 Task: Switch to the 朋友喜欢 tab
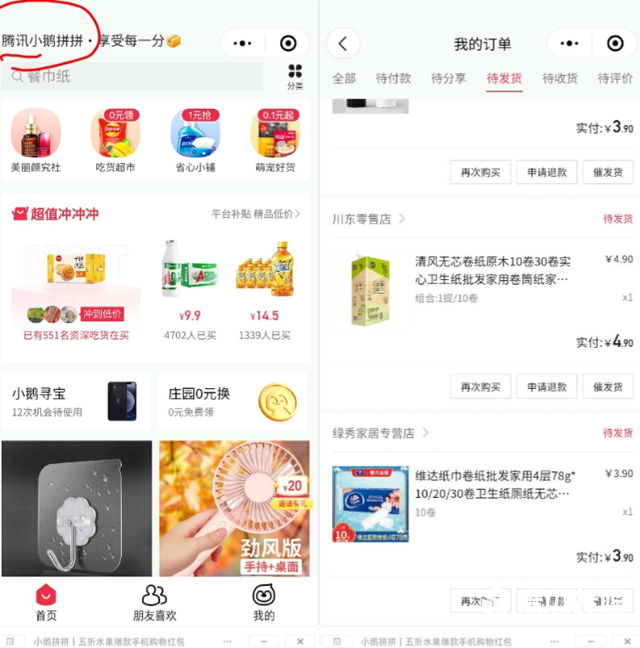tap(155, 603)
